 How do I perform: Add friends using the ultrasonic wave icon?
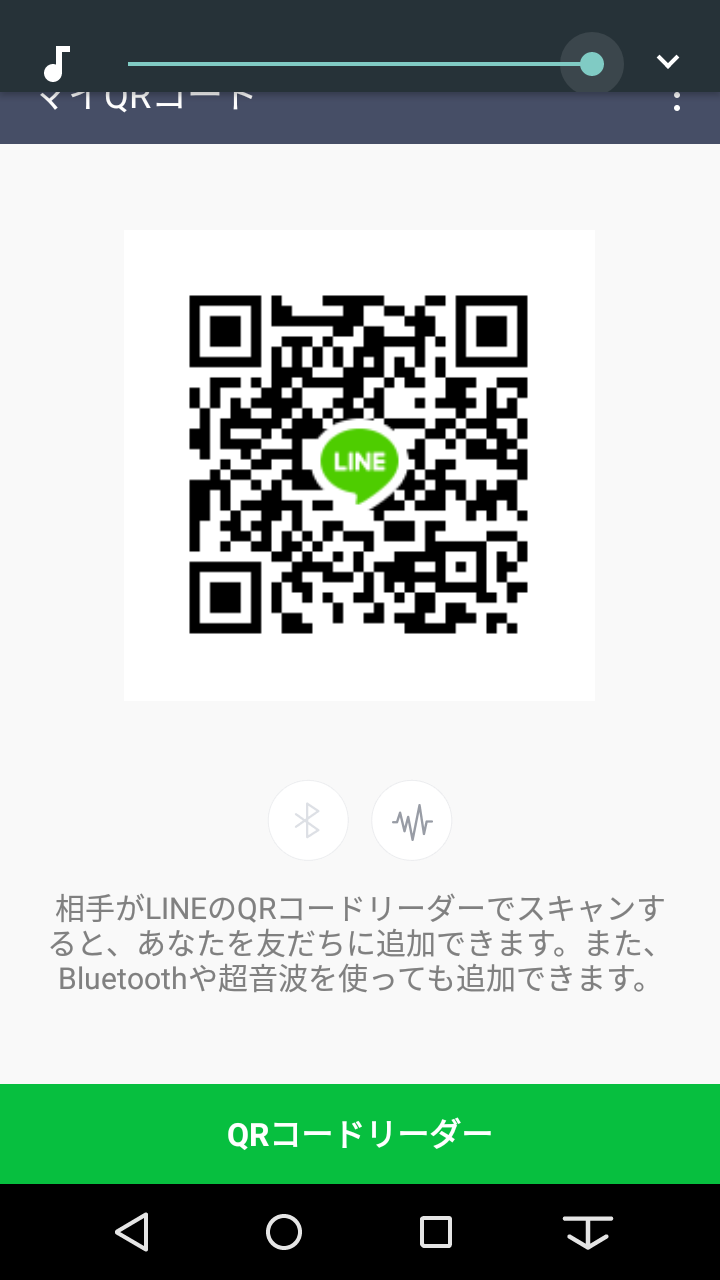412,821
